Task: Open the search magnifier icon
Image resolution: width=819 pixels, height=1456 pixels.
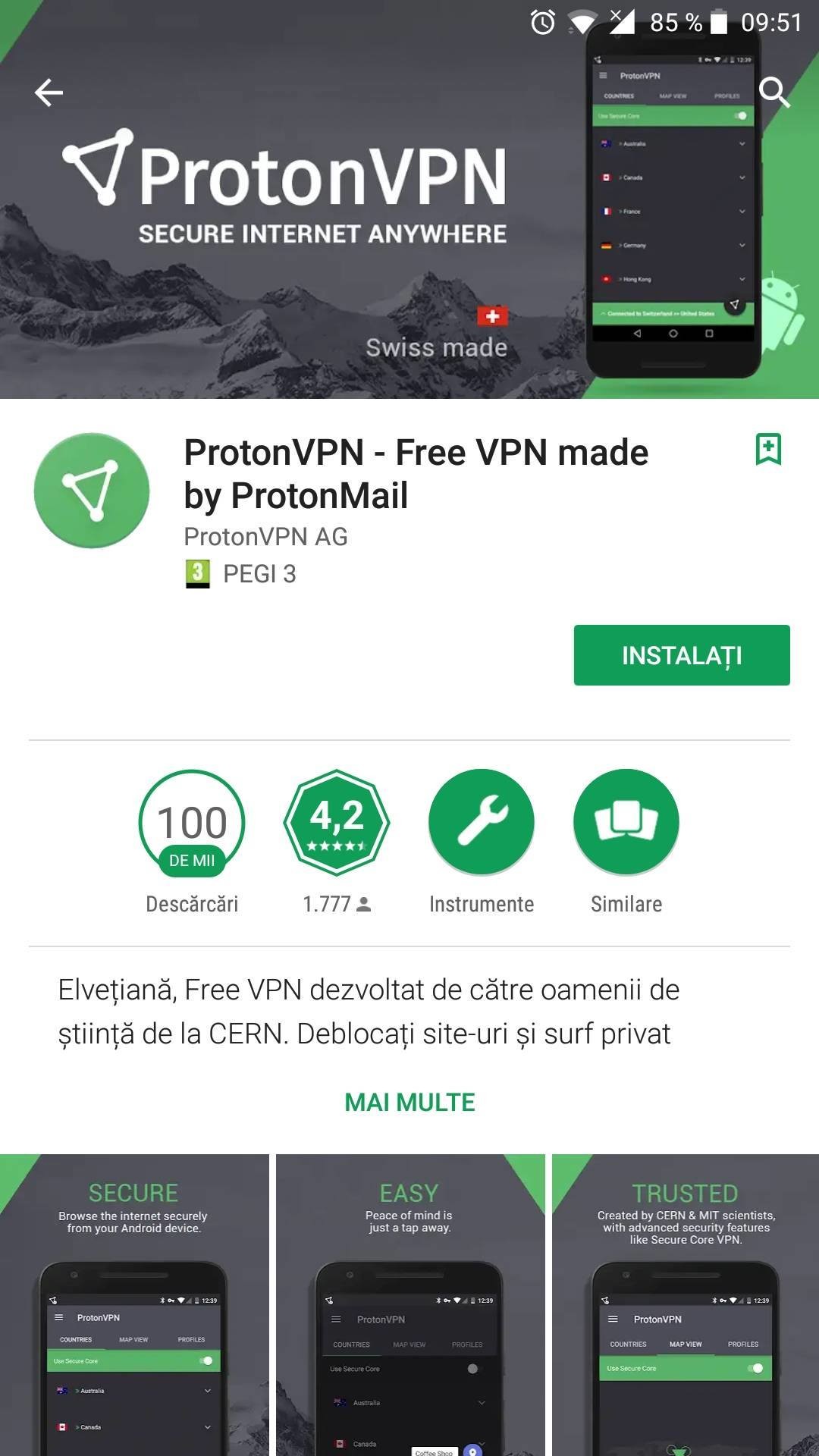Action: click(x=774, y=93)
